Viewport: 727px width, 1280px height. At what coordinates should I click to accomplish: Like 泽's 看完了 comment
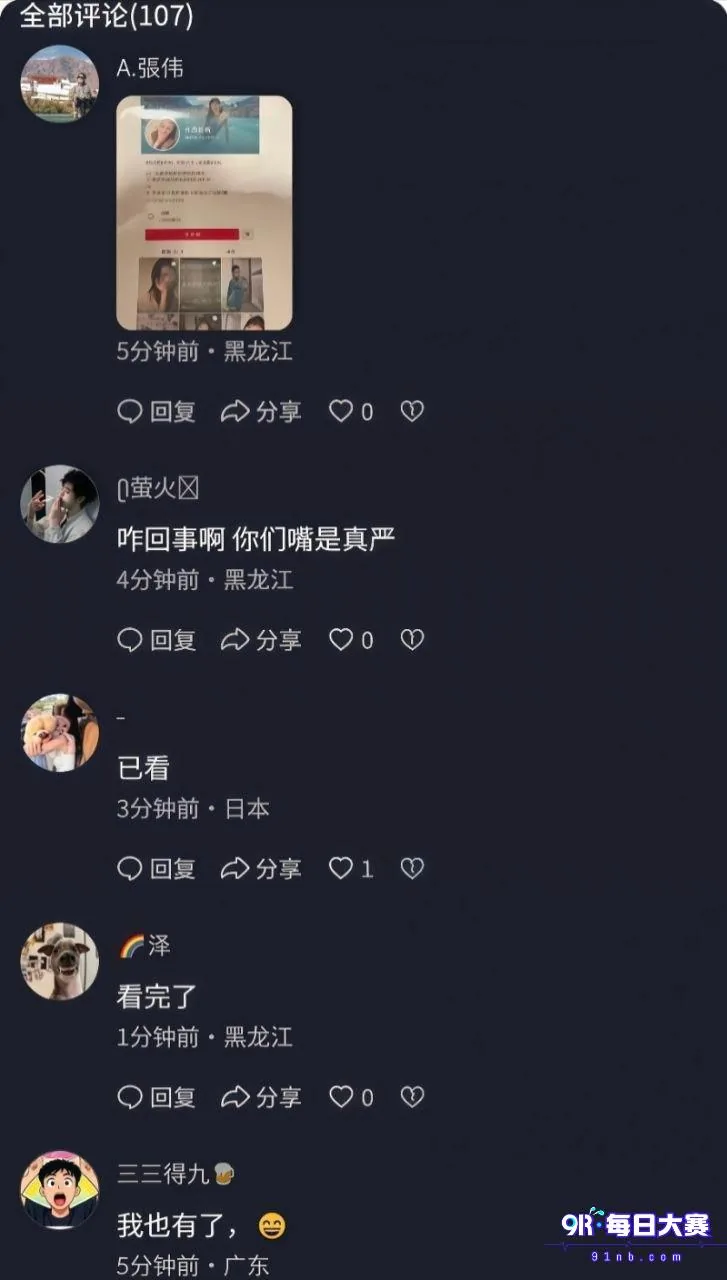[351, 1097]
